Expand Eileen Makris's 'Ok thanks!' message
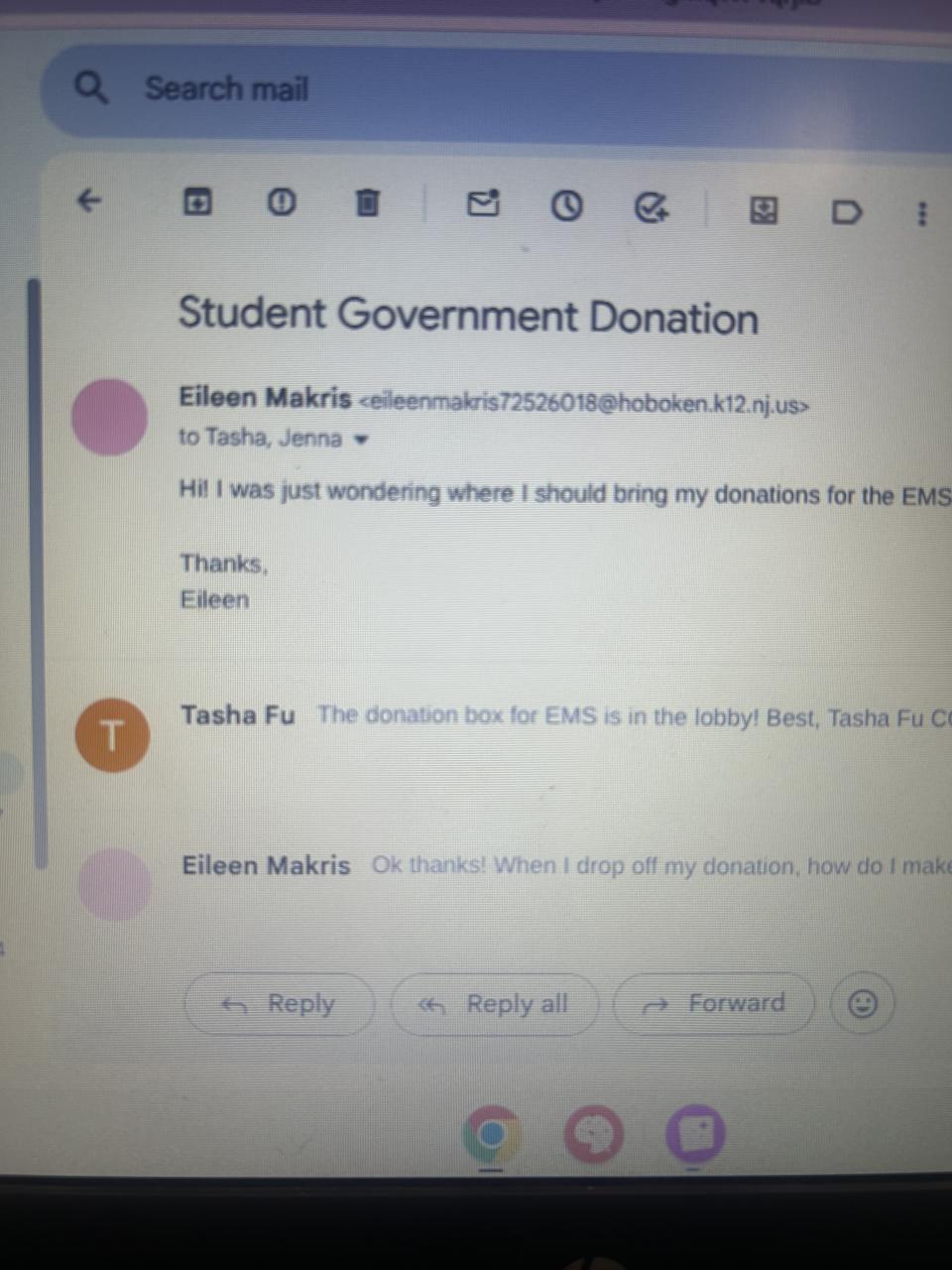Viewport: 952px width, 1270px height. [555, 866]
